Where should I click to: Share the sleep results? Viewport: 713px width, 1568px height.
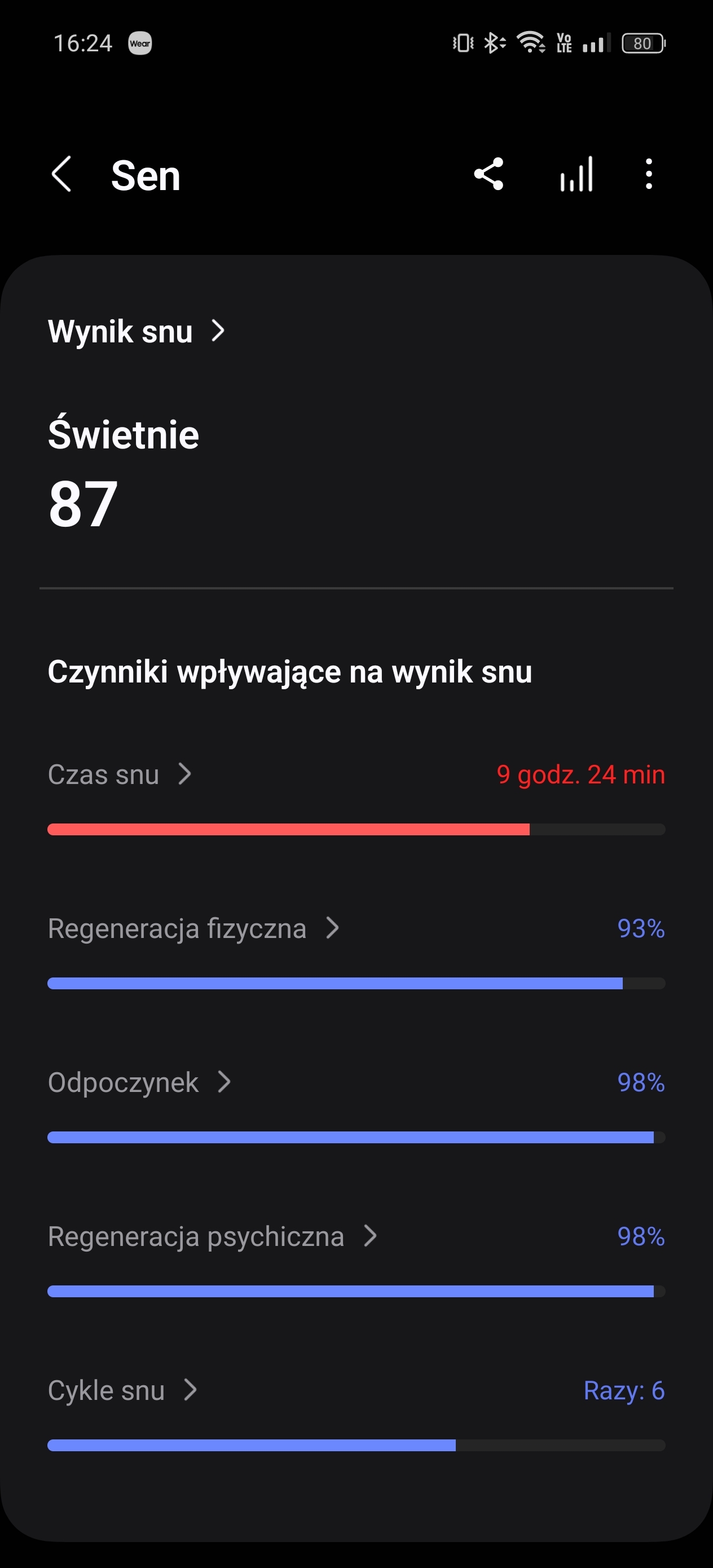488,175
